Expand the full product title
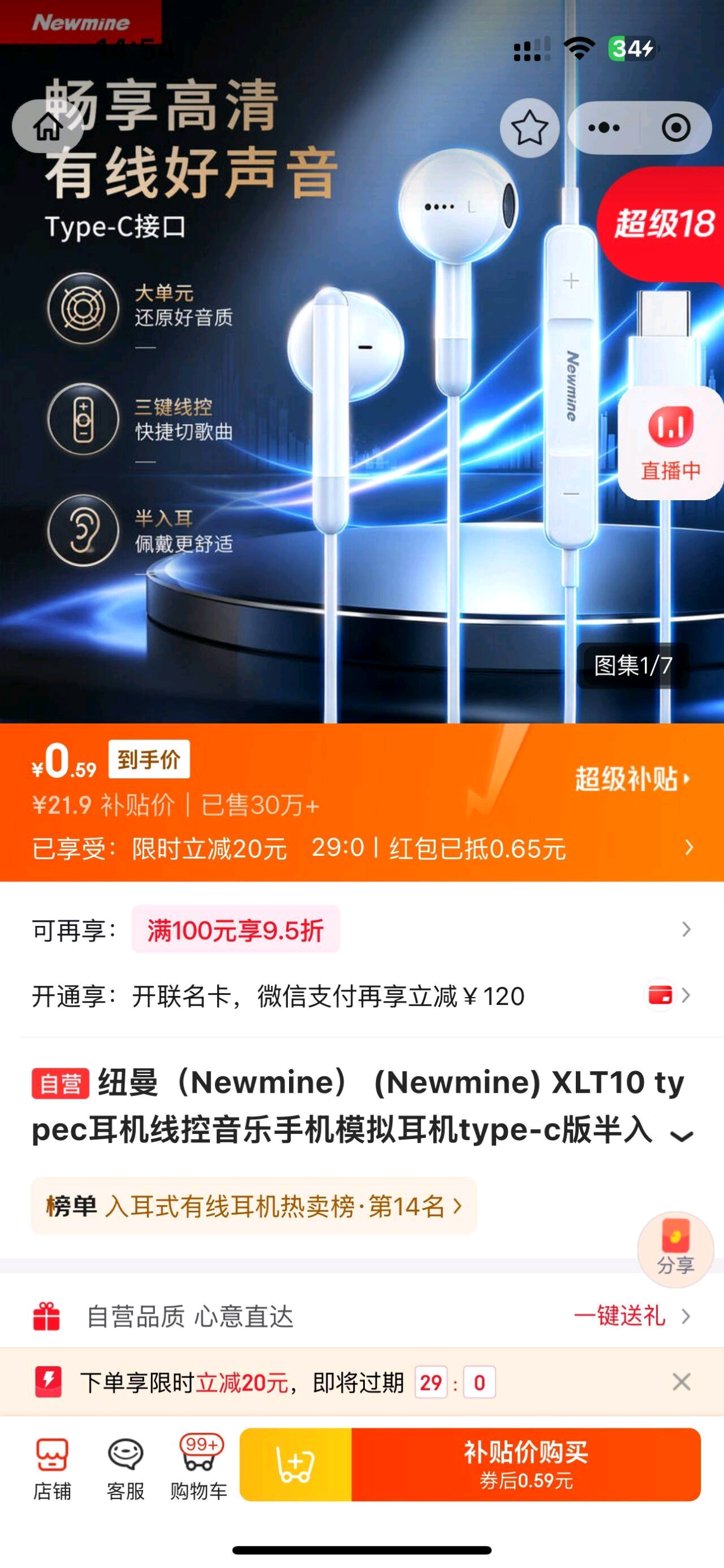The height and width of the screenshot is (1568, 724). point(682,1136)
